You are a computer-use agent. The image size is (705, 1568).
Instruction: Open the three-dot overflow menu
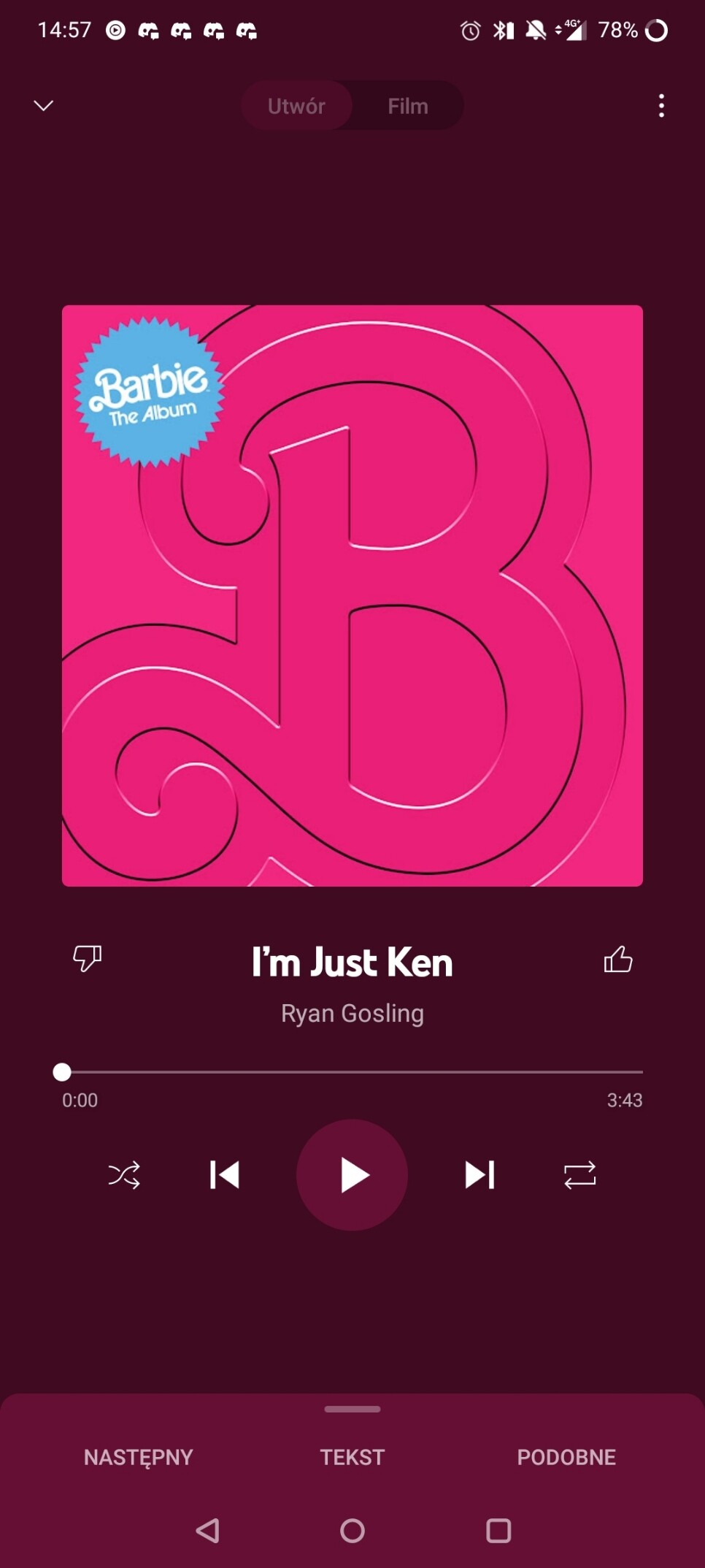pos(661,106)
